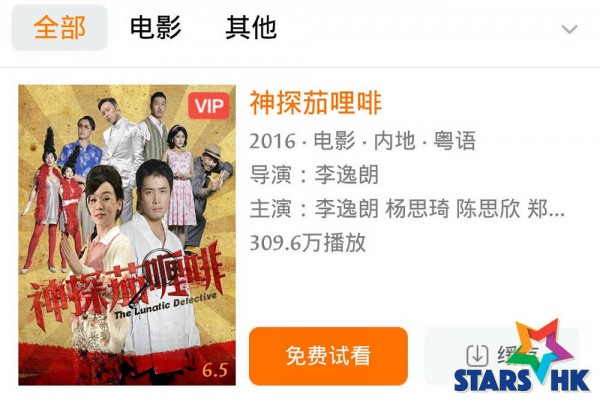600x400 pixels.
Task: Open the 神探茄哩啡 movie poster
Action: pos(127,235)
